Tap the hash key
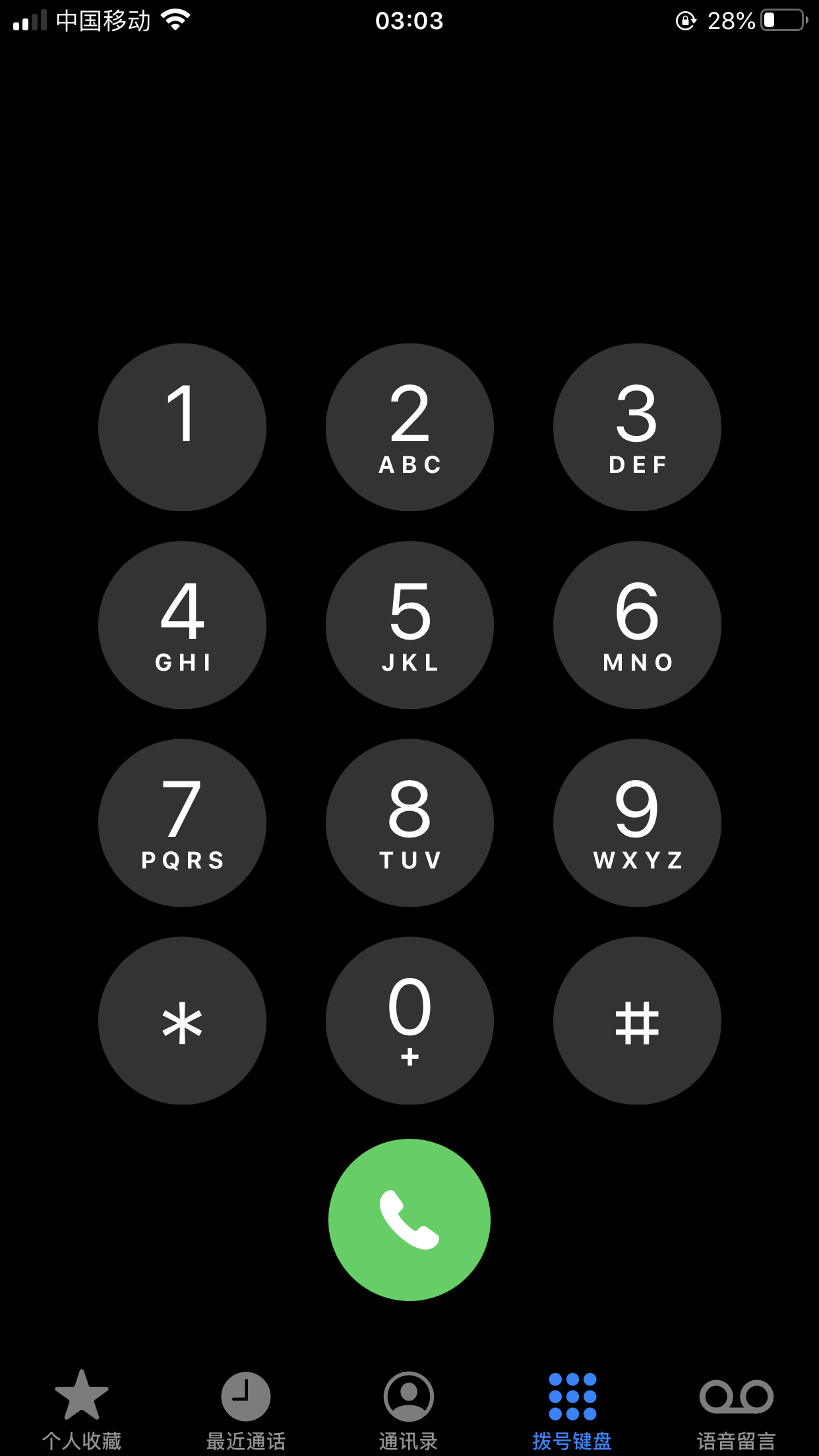Image resolution: width=819 pixels, height=1456 pixels. [637, 1021]
